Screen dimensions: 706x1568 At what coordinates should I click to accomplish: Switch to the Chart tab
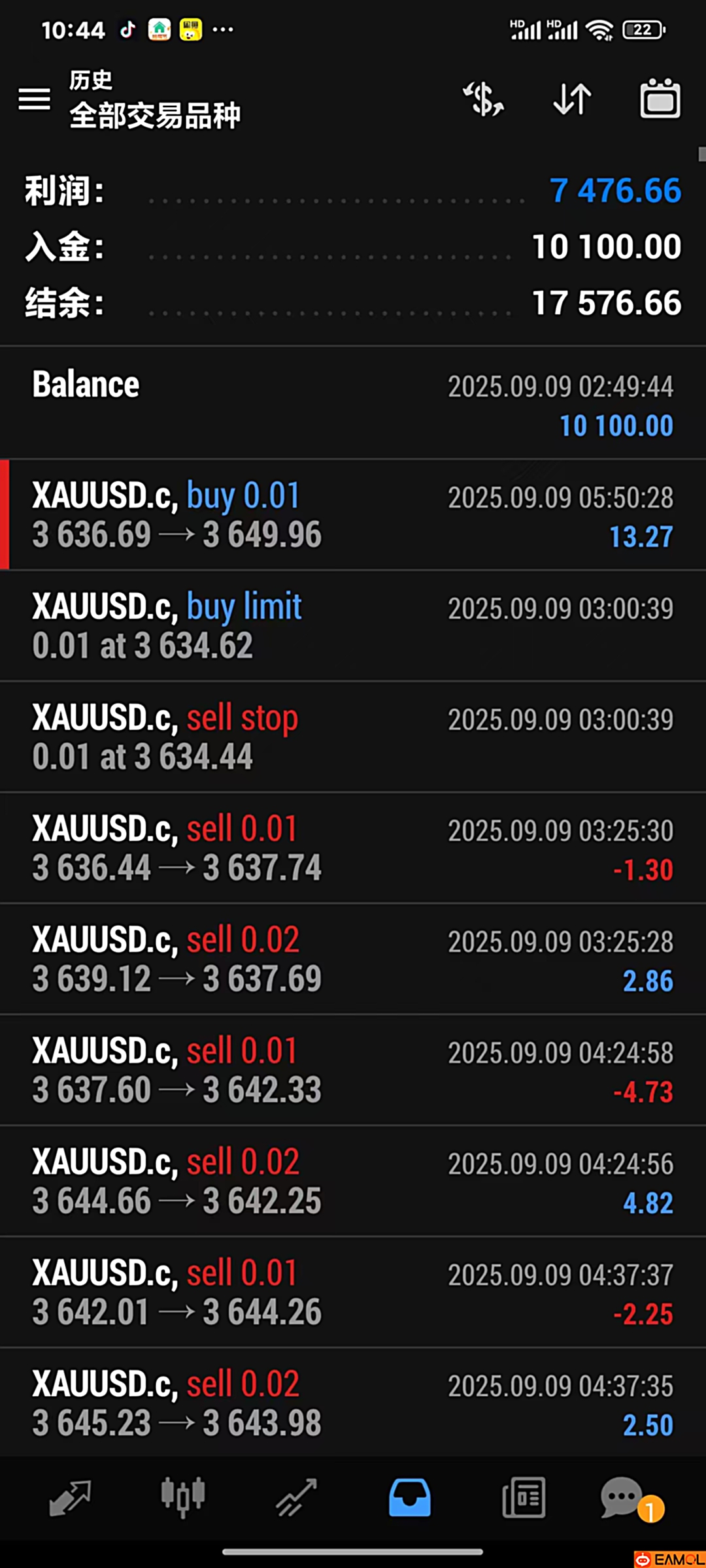[x=183, y=1497]
